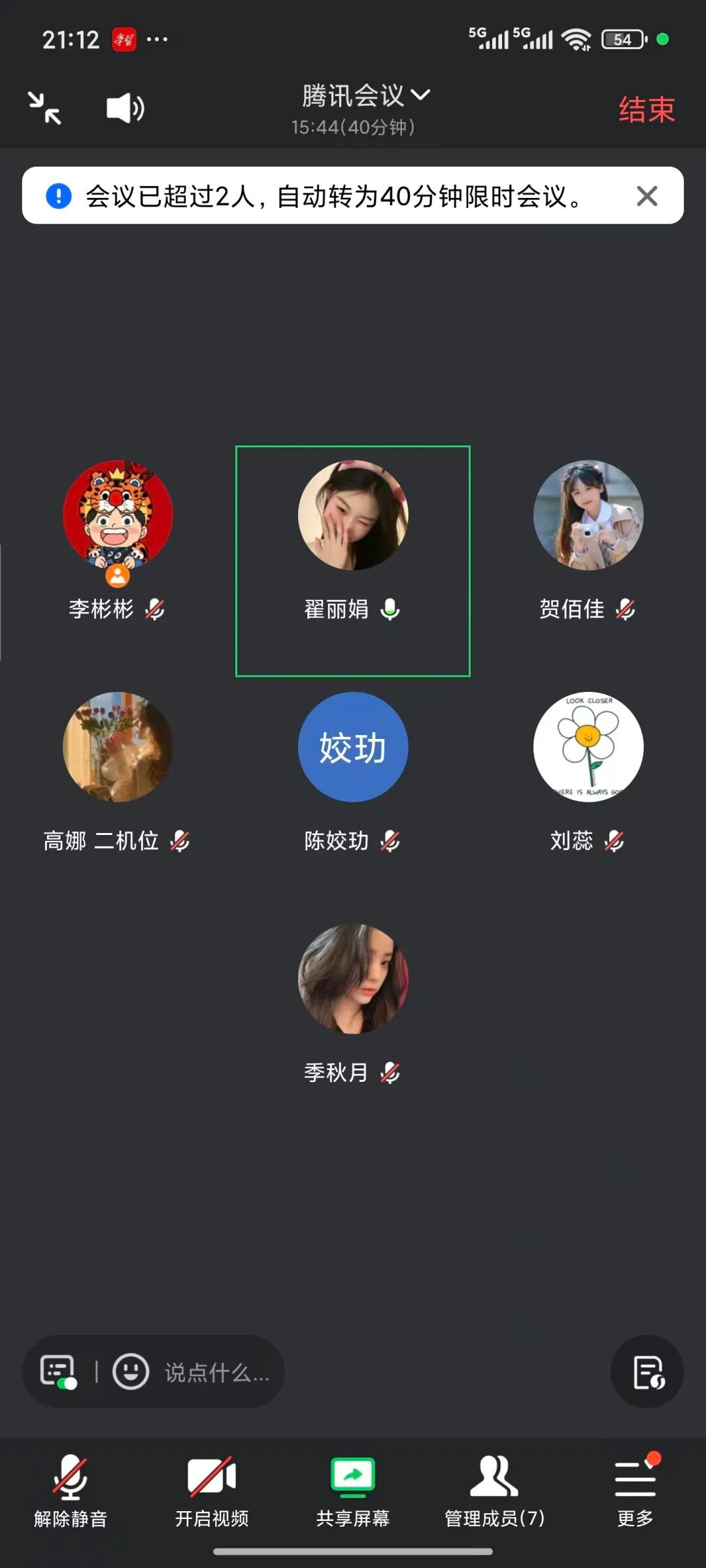The image size is (706, 1568).
Task: Select participant 贺佰佳
Action: pyautogui.click(x=588, y=516)
